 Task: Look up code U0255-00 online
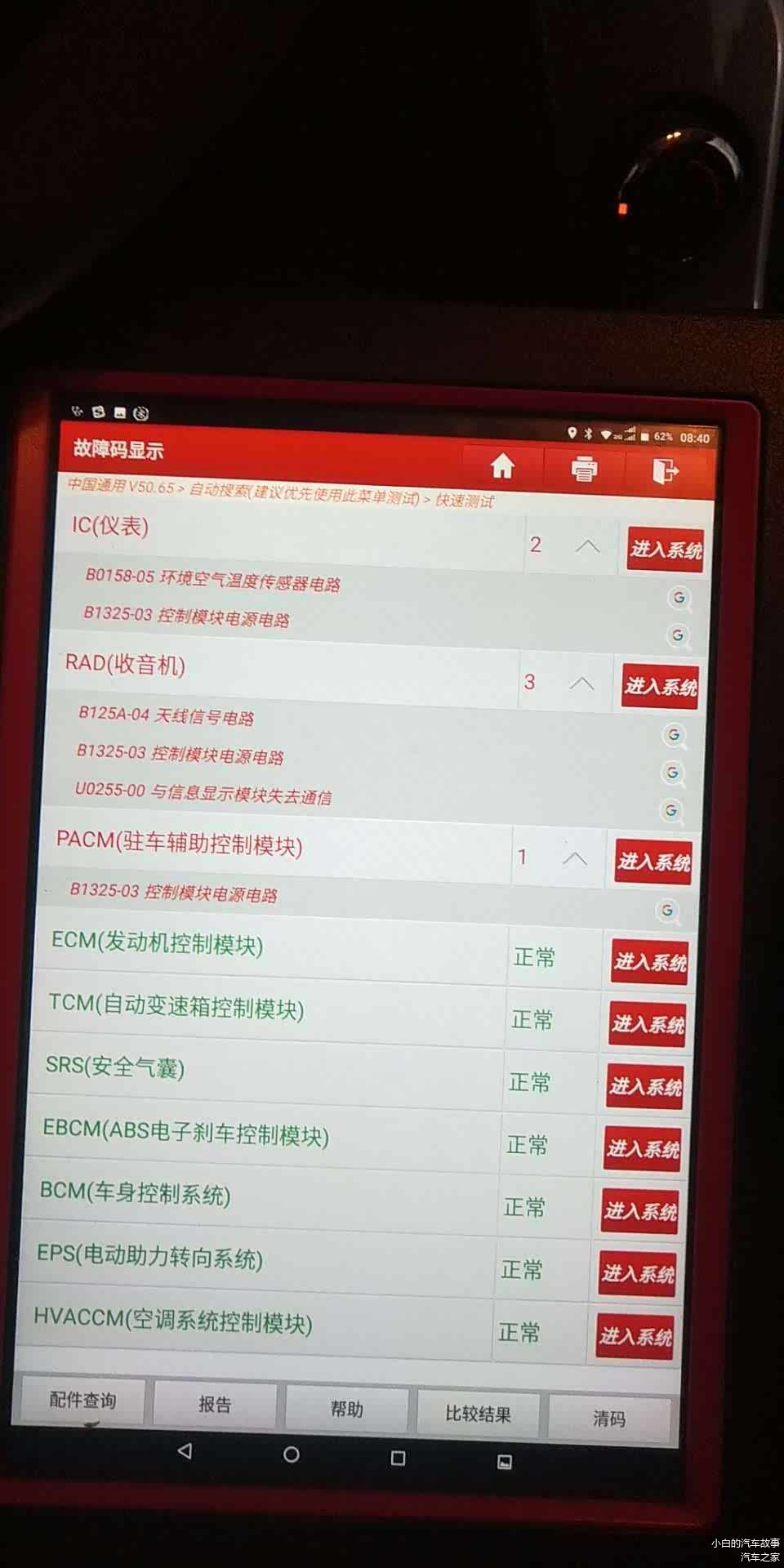click(x=671, y=810)
